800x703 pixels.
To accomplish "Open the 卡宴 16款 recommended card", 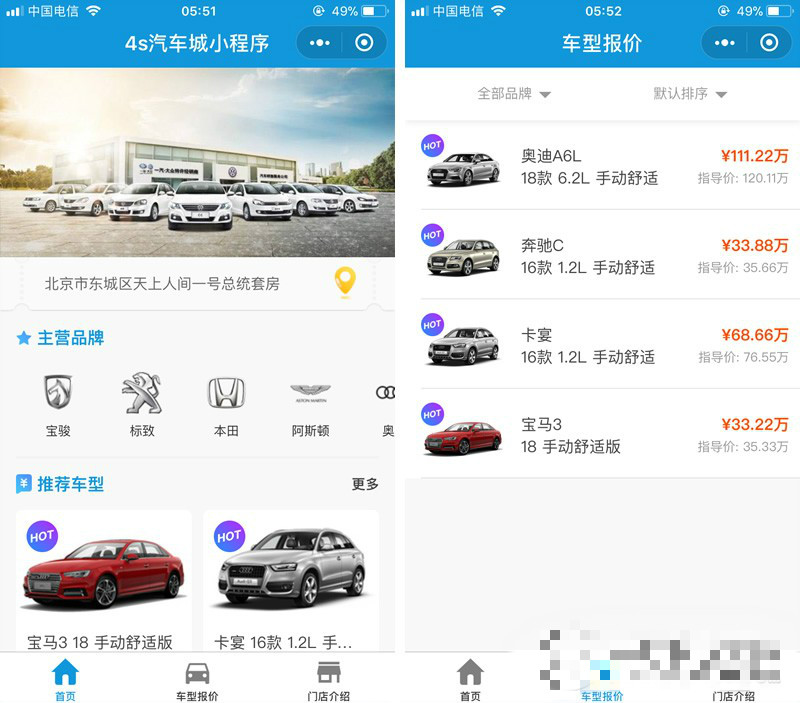I will pos(291,580).
